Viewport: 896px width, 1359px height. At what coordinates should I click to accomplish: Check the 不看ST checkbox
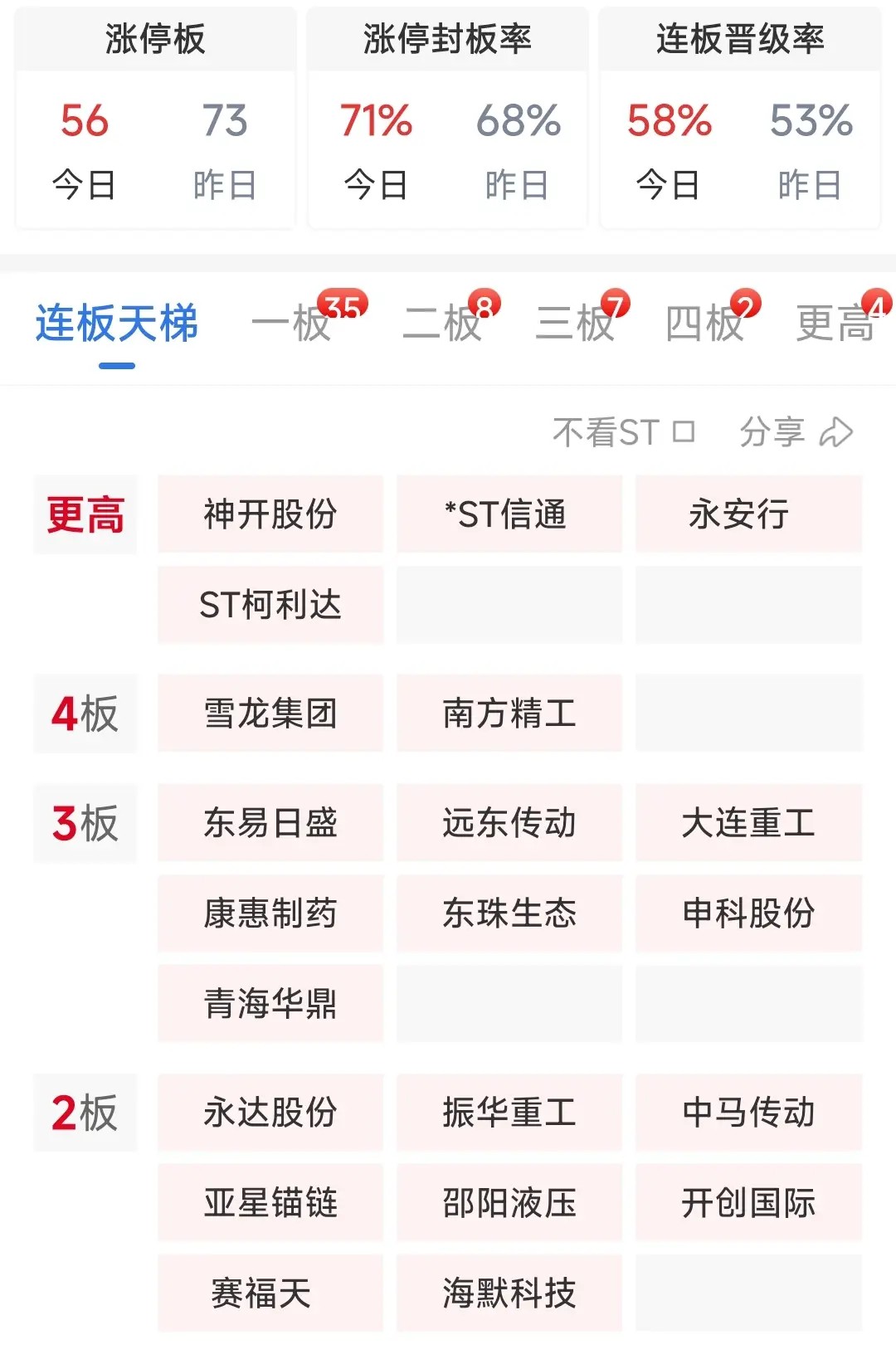[x=684, y=432]
